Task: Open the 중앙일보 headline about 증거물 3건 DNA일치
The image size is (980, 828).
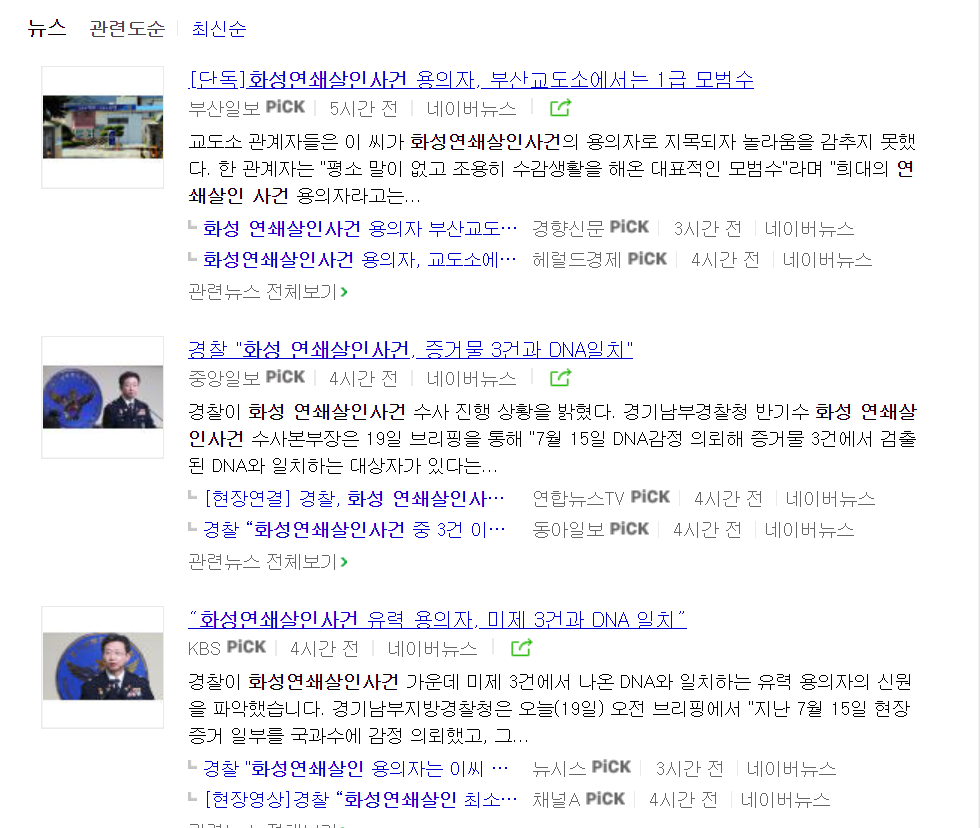Action: (410, 350)
